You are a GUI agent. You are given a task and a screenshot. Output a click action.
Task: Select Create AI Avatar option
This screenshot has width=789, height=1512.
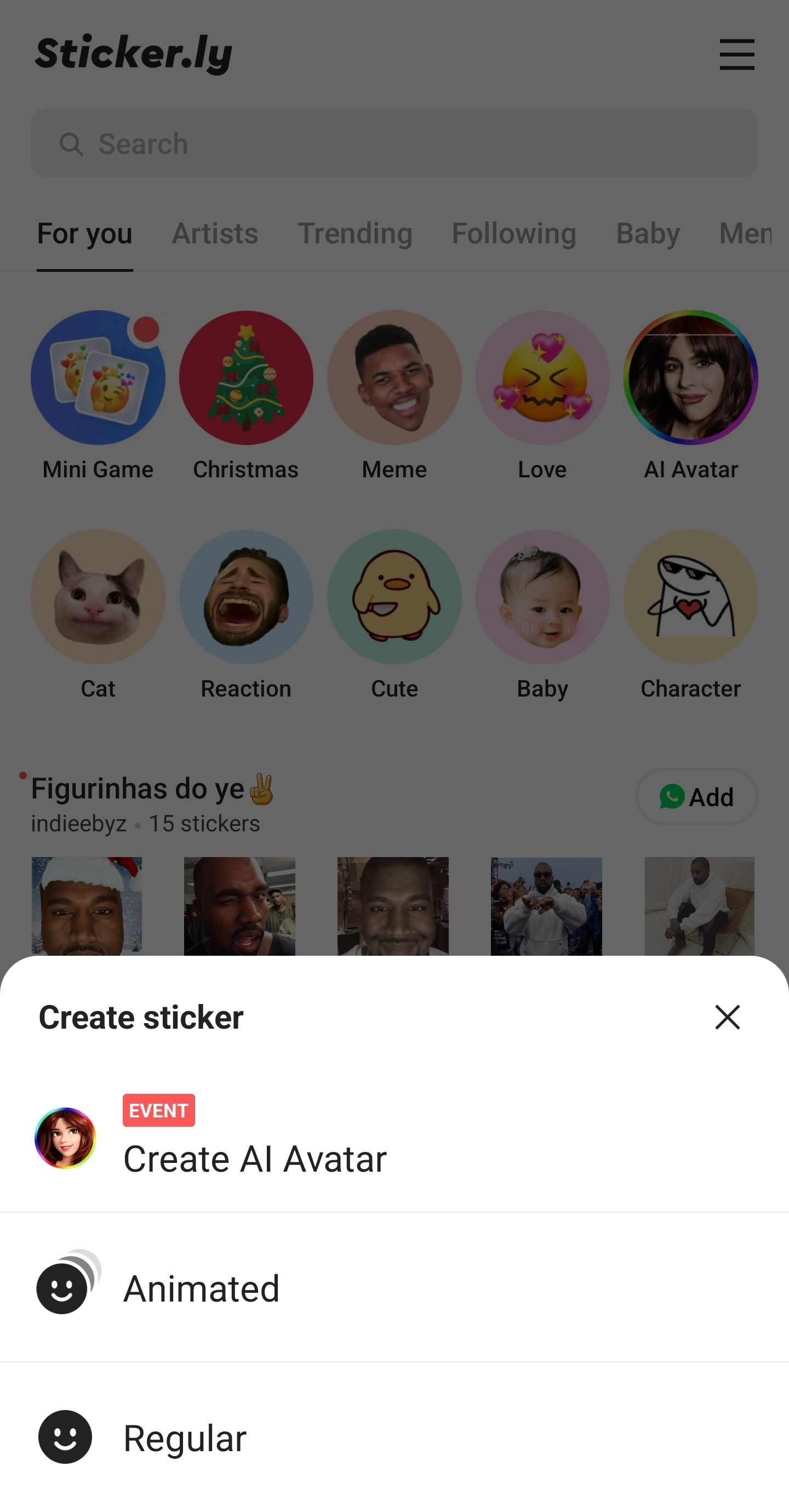255,1159
